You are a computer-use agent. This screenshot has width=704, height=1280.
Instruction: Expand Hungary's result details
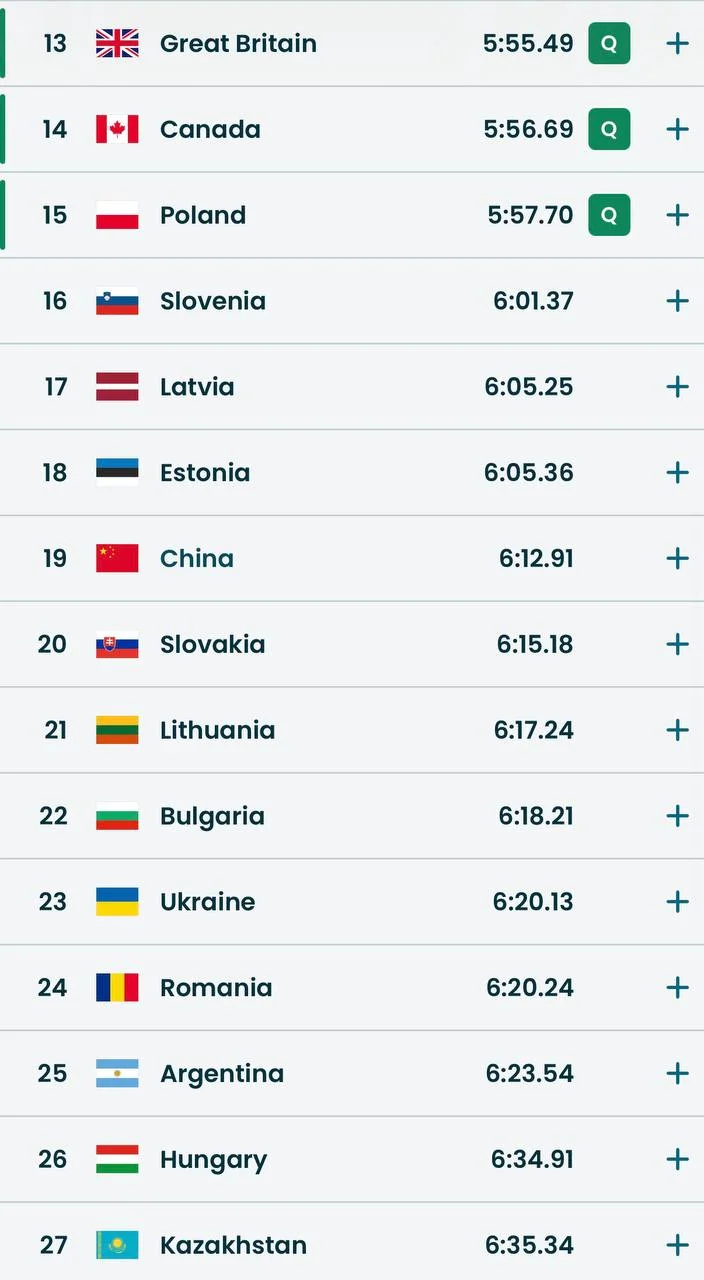click(x=677, y=1159)
